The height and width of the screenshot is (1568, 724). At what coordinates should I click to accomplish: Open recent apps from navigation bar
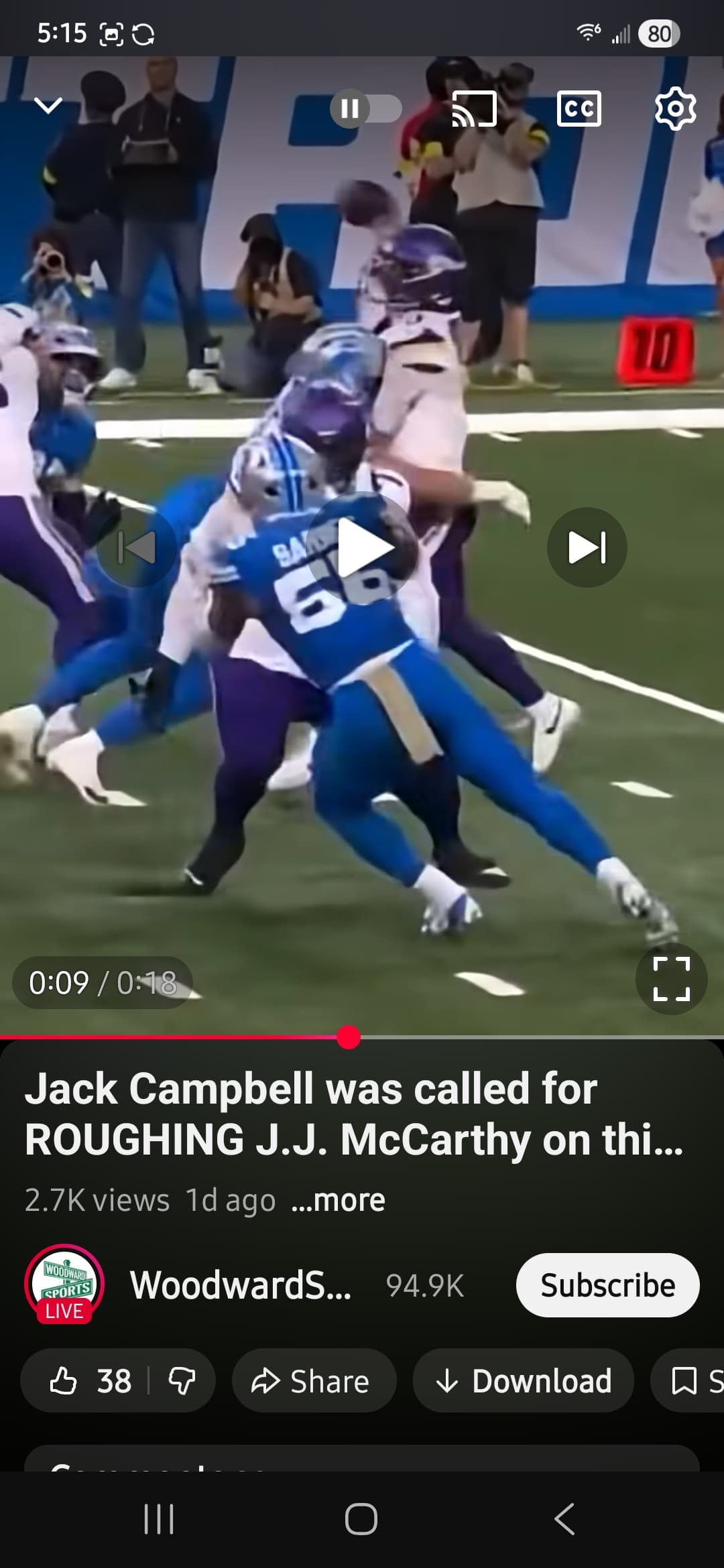[159, 1519]
